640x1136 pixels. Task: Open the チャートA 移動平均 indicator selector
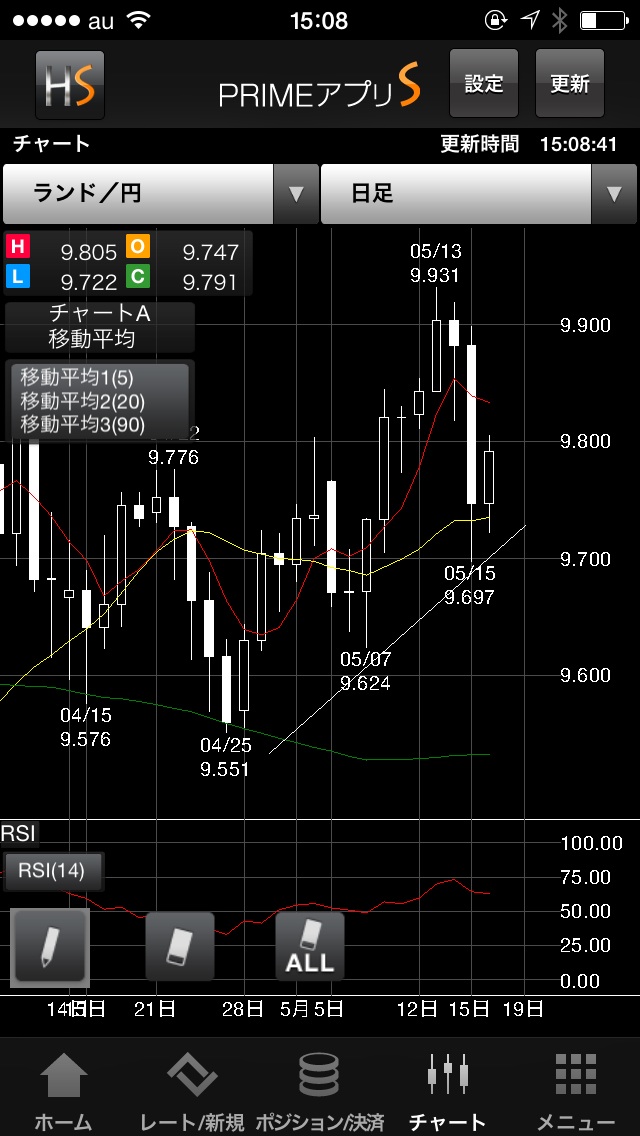click(99, 326)
